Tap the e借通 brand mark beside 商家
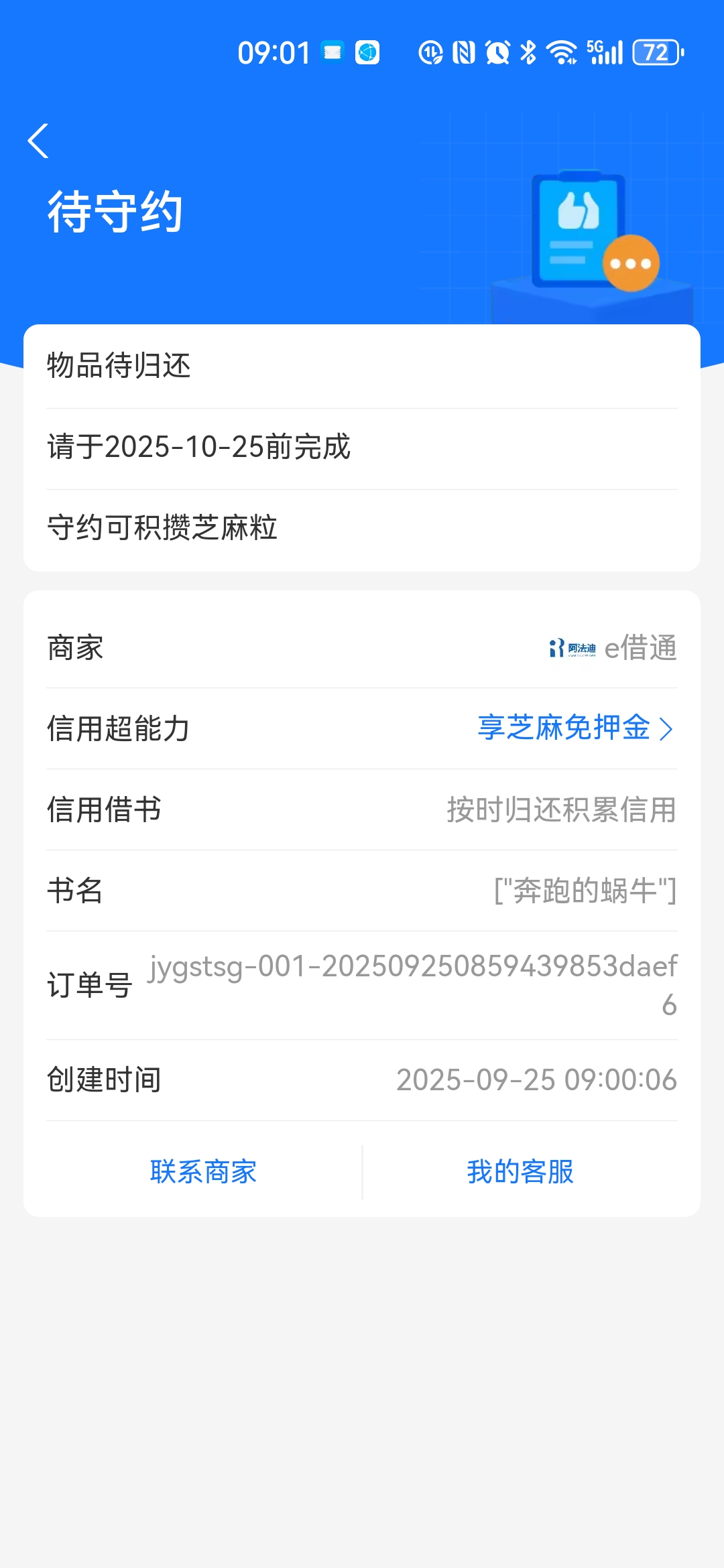Image resolution: width=724 pixels, height=1568 pixels. (x=640, y=648)
